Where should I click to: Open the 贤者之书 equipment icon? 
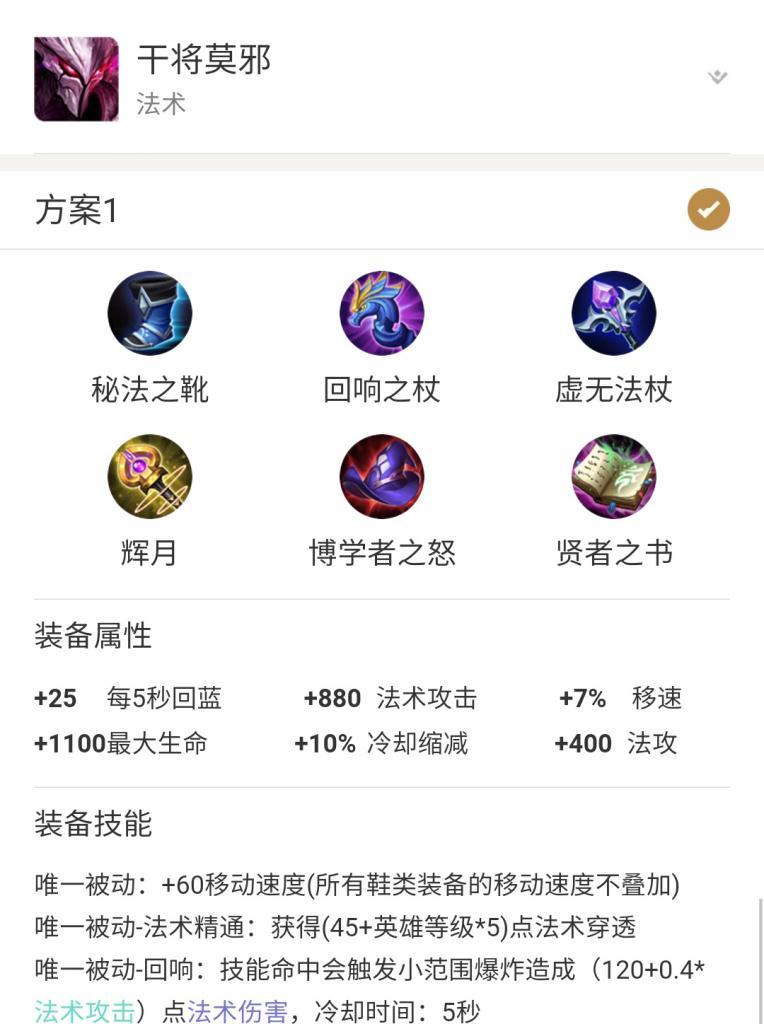tap(613, 477)
